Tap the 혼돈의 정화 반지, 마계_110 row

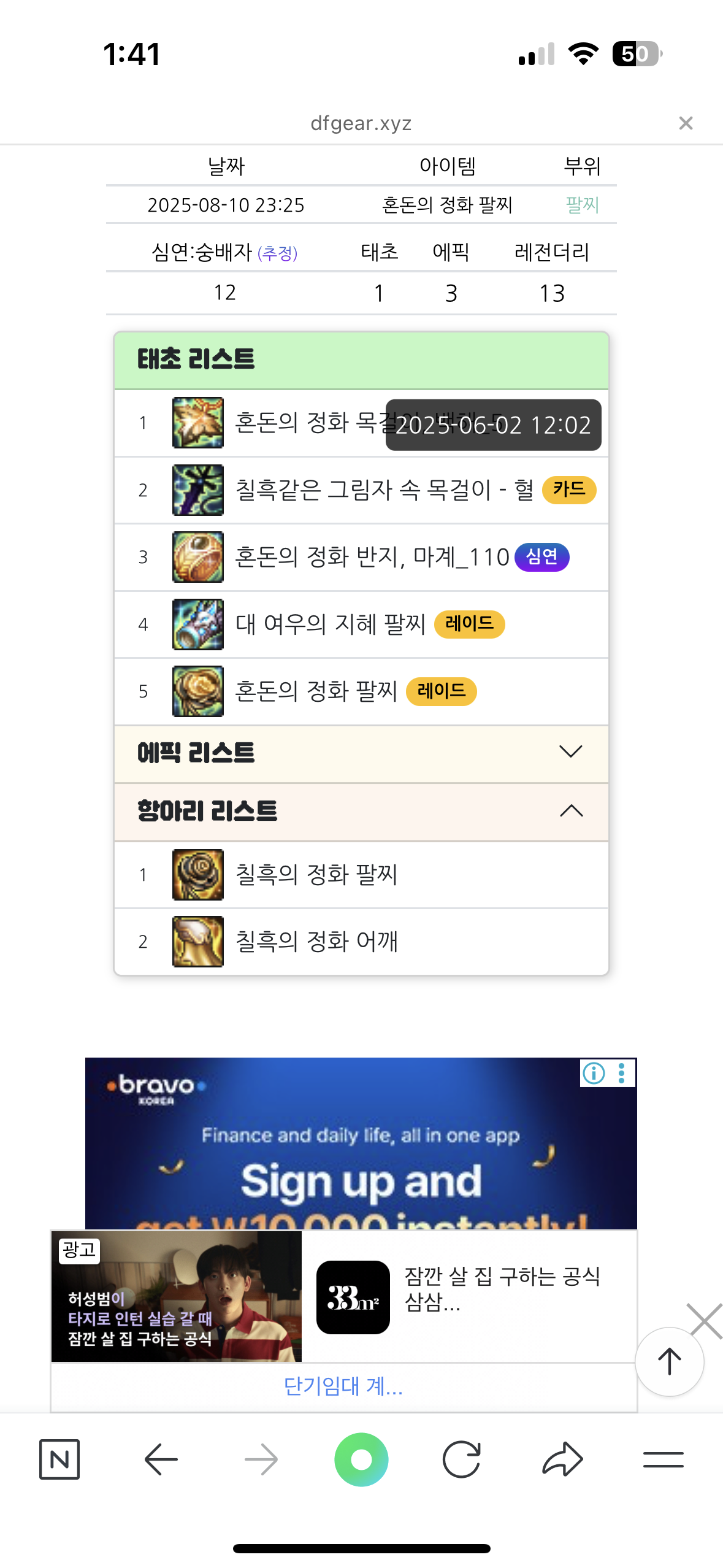point(372,557)
